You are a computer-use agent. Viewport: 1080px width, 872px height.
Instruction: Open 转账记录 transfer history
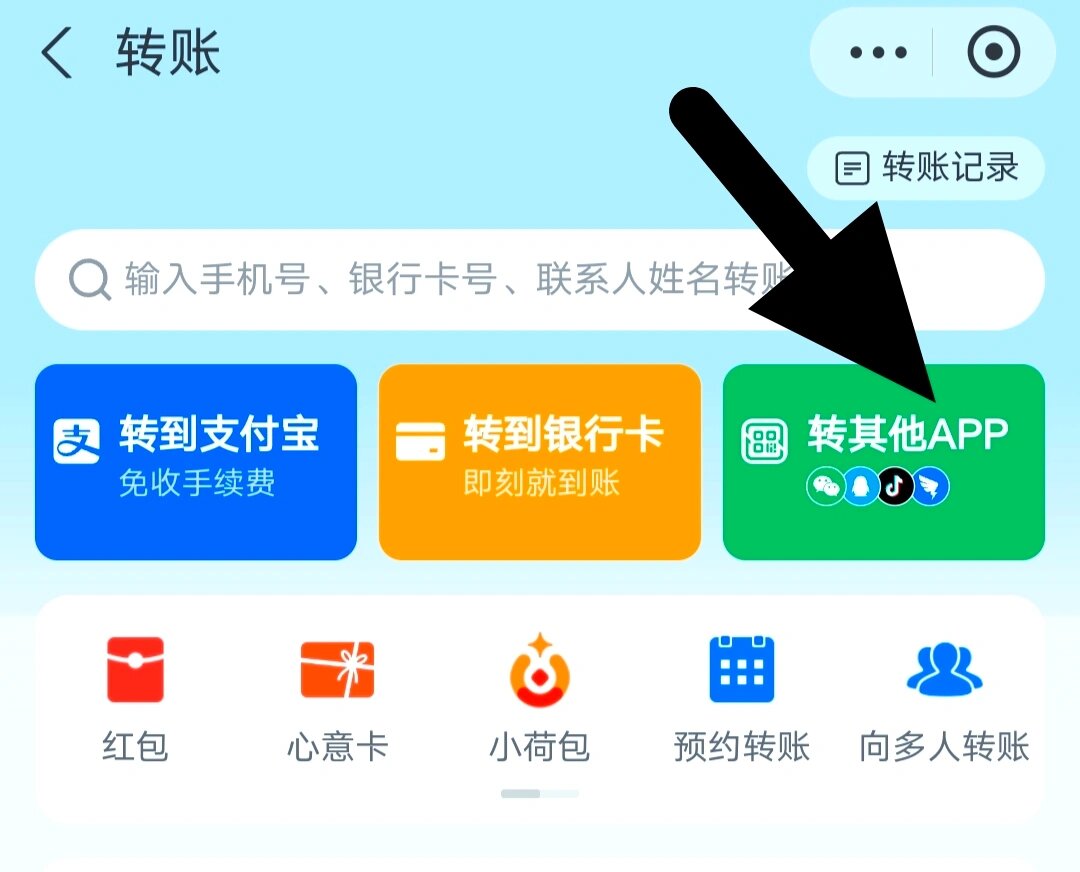pyautogui.click(x=926, y=168)
